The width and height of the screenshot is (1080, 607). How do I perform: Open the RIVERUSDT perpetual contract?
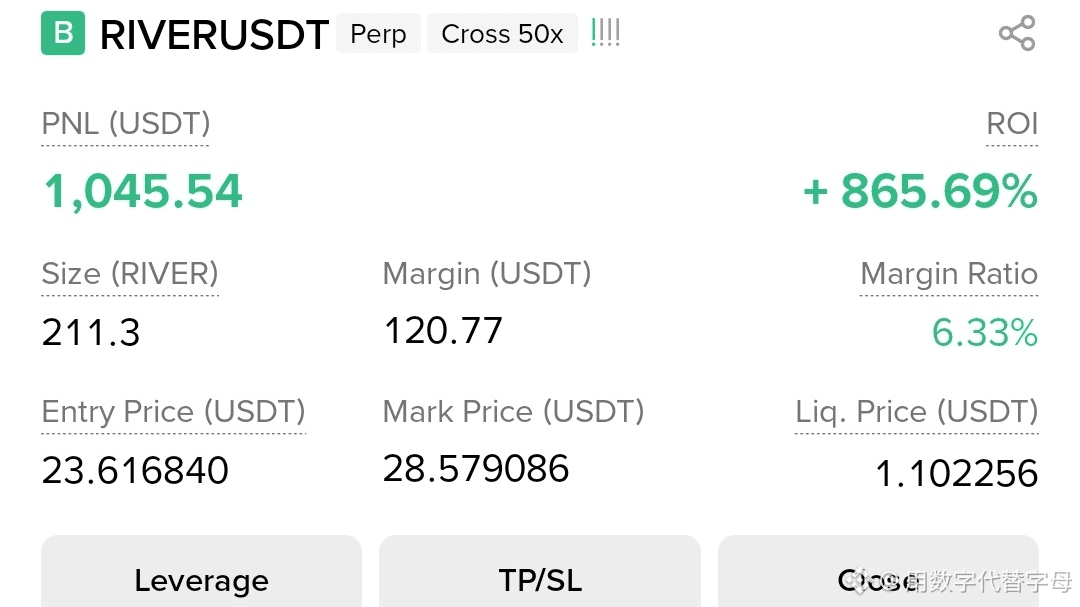point(214,35)
